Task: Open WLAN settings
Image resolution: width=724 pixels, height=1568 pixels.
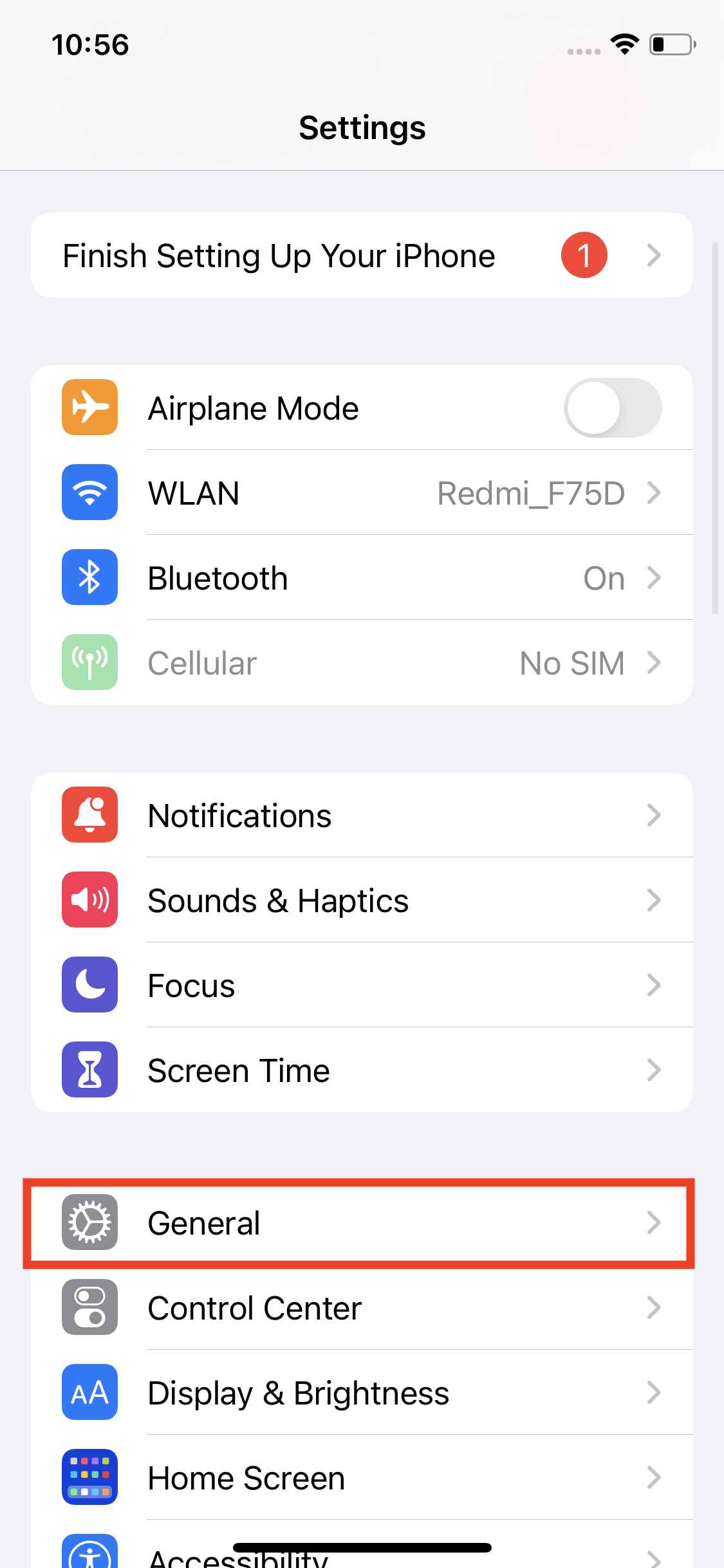Action: (360, 493)
